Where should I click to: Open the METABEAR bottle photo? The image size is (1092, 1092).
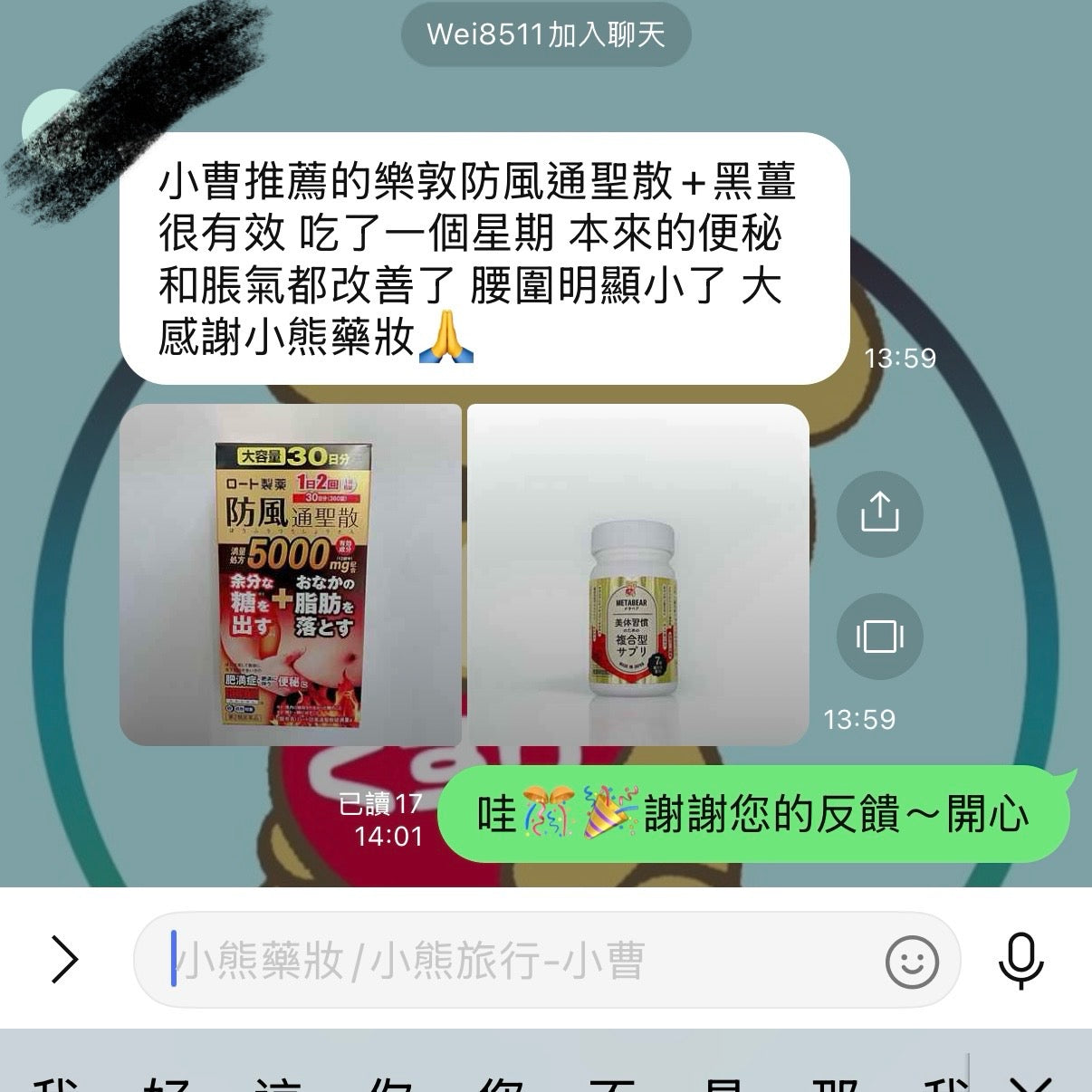pos(637,575)
